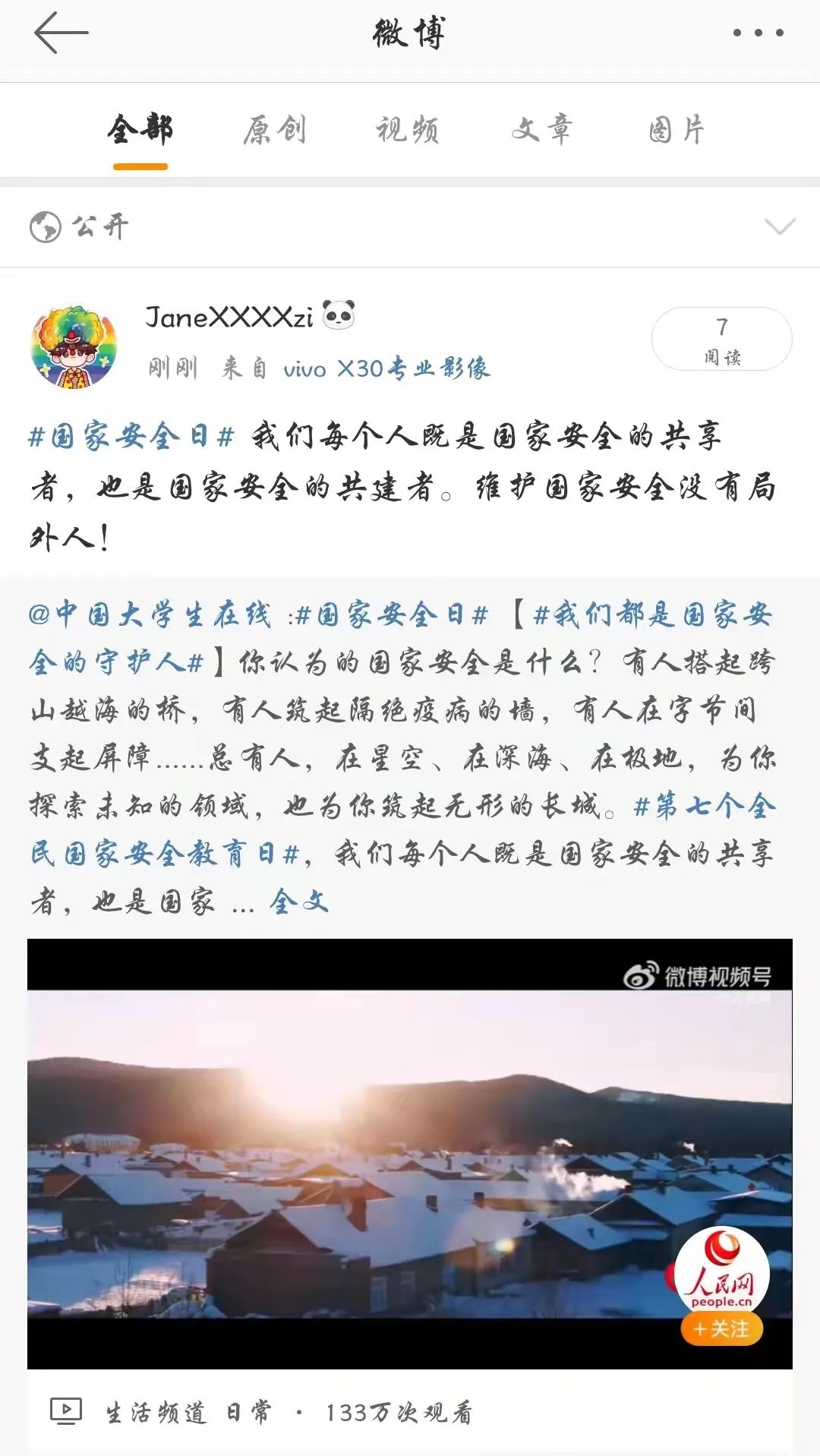Open JaneXXXXzi's profile avatar

click(74, 346)
